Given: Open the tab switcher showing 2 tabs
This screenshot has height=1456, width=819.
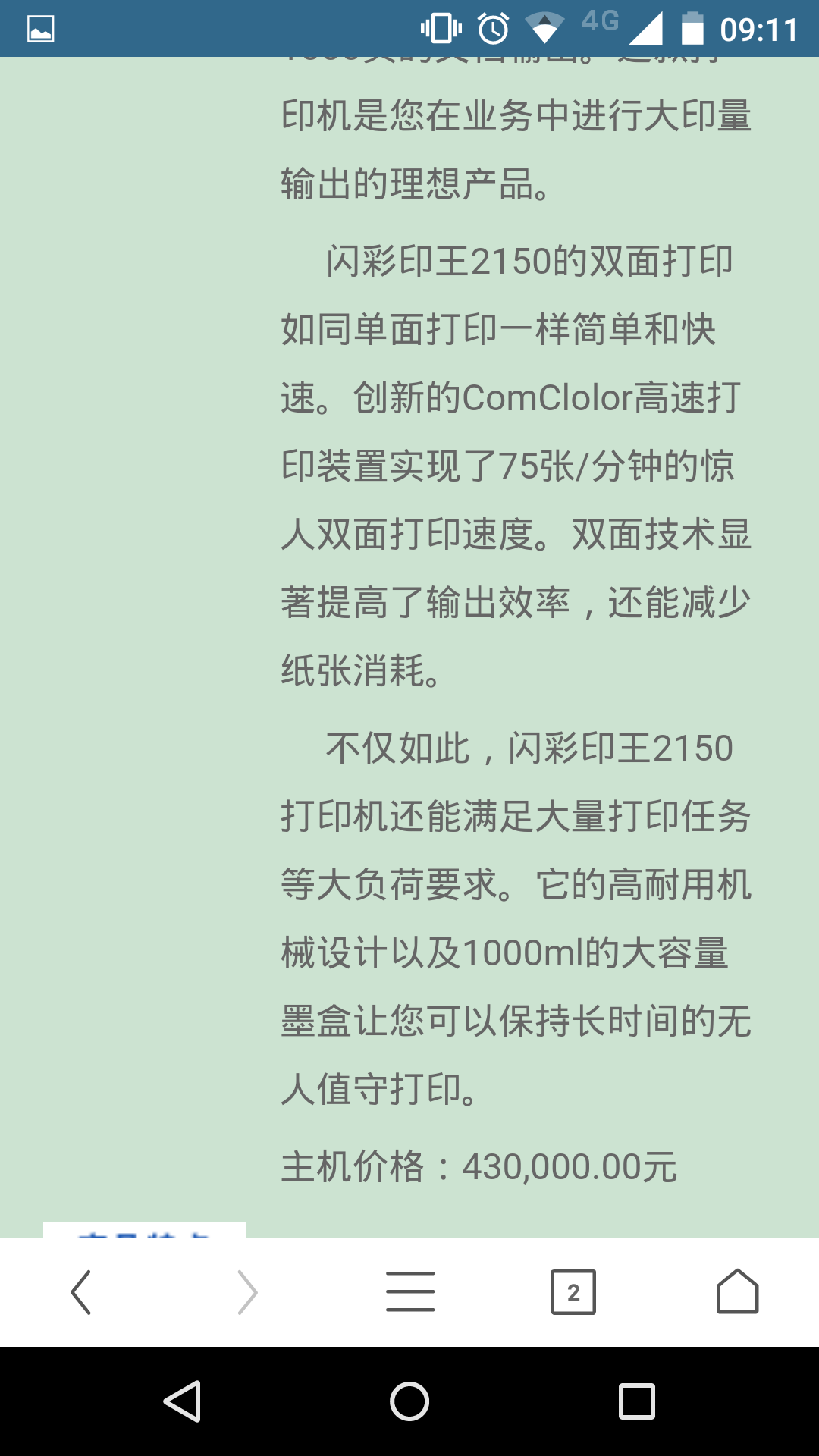Looking at the screenshot, I should click(573, 1292).
